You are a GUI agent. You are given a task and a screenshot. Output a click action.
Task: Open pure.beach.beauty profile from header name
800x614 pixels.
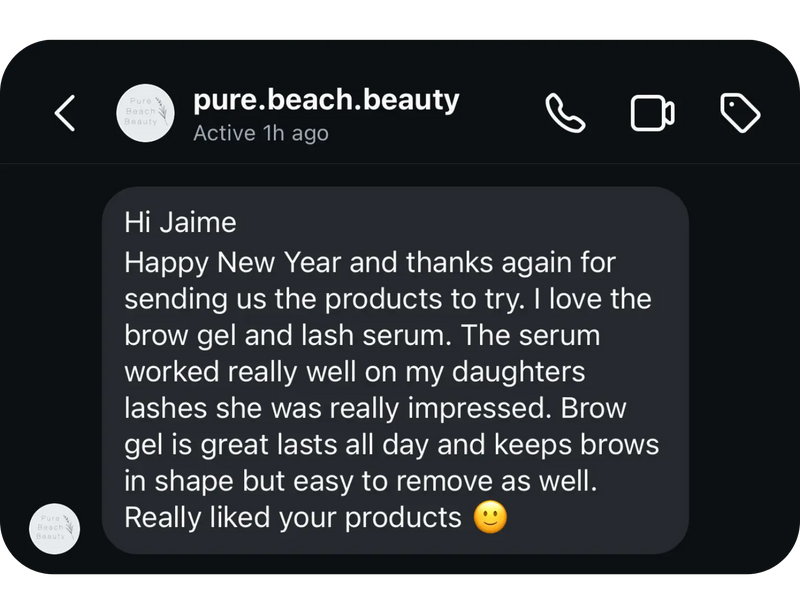326,100
